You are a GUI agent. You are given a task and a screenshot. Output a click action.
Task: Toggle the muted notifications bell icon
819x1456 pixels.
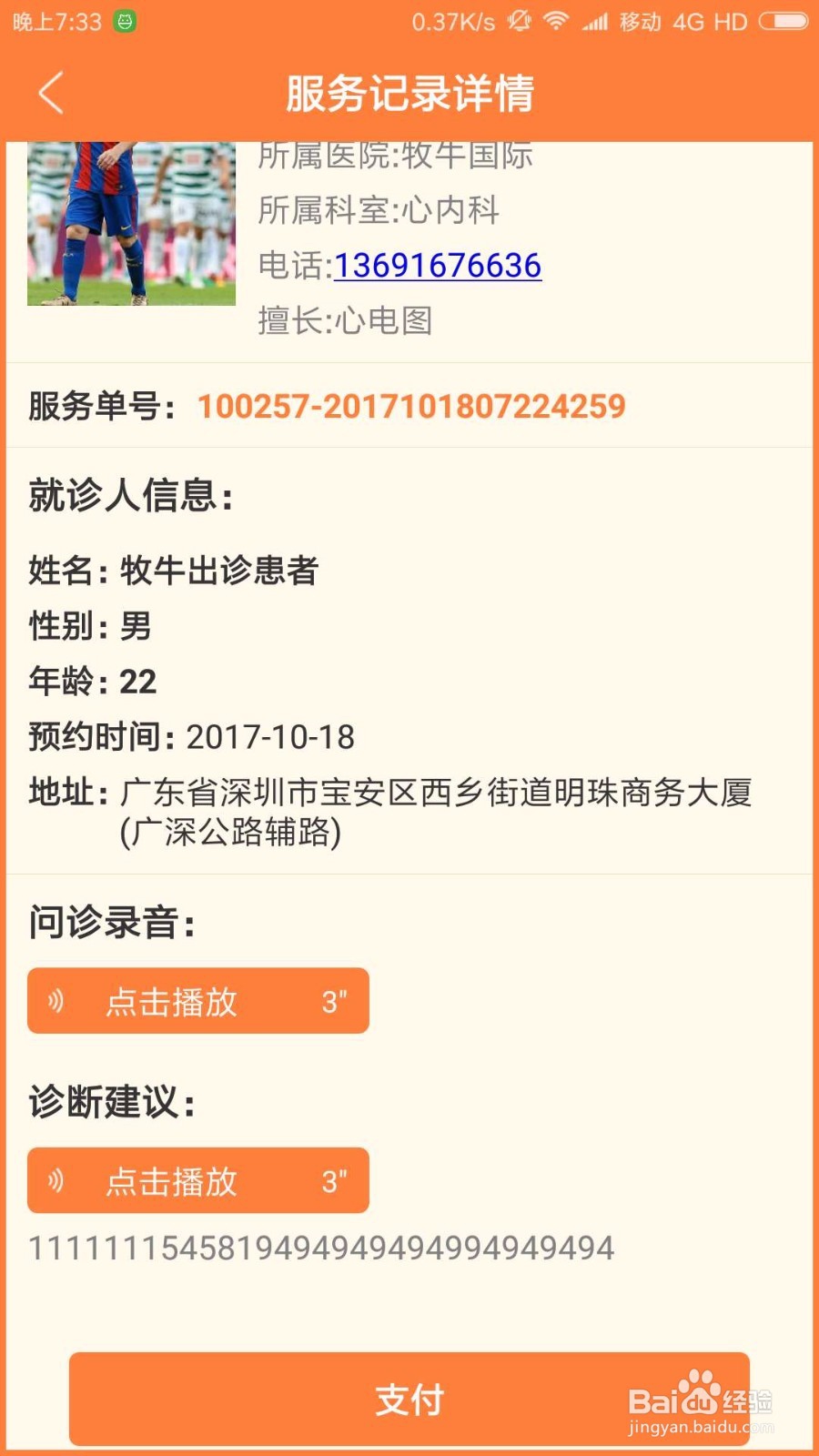(519, 20)
